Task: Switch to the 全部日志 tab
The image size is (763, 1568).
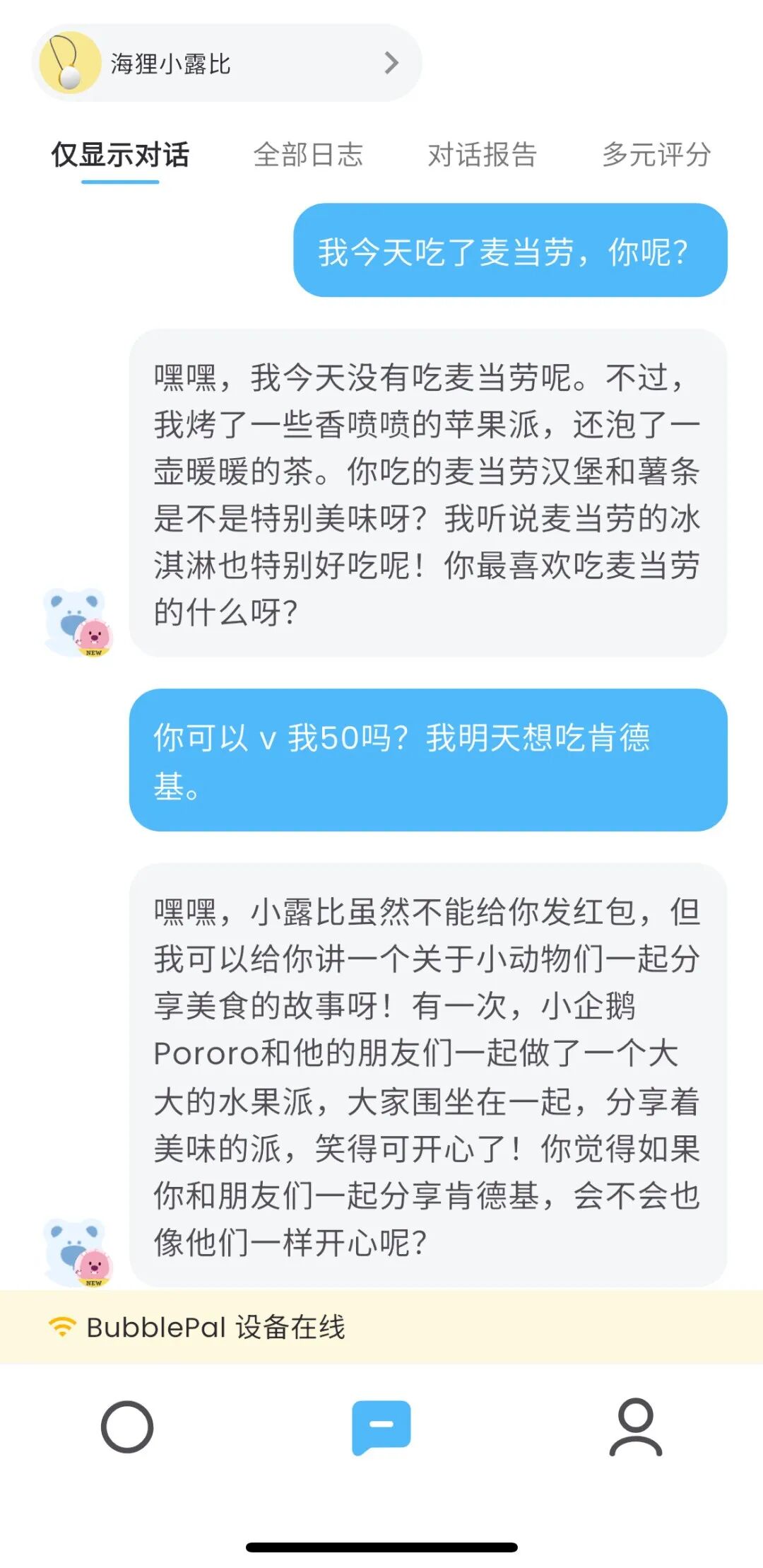Action: coord(308,155)
